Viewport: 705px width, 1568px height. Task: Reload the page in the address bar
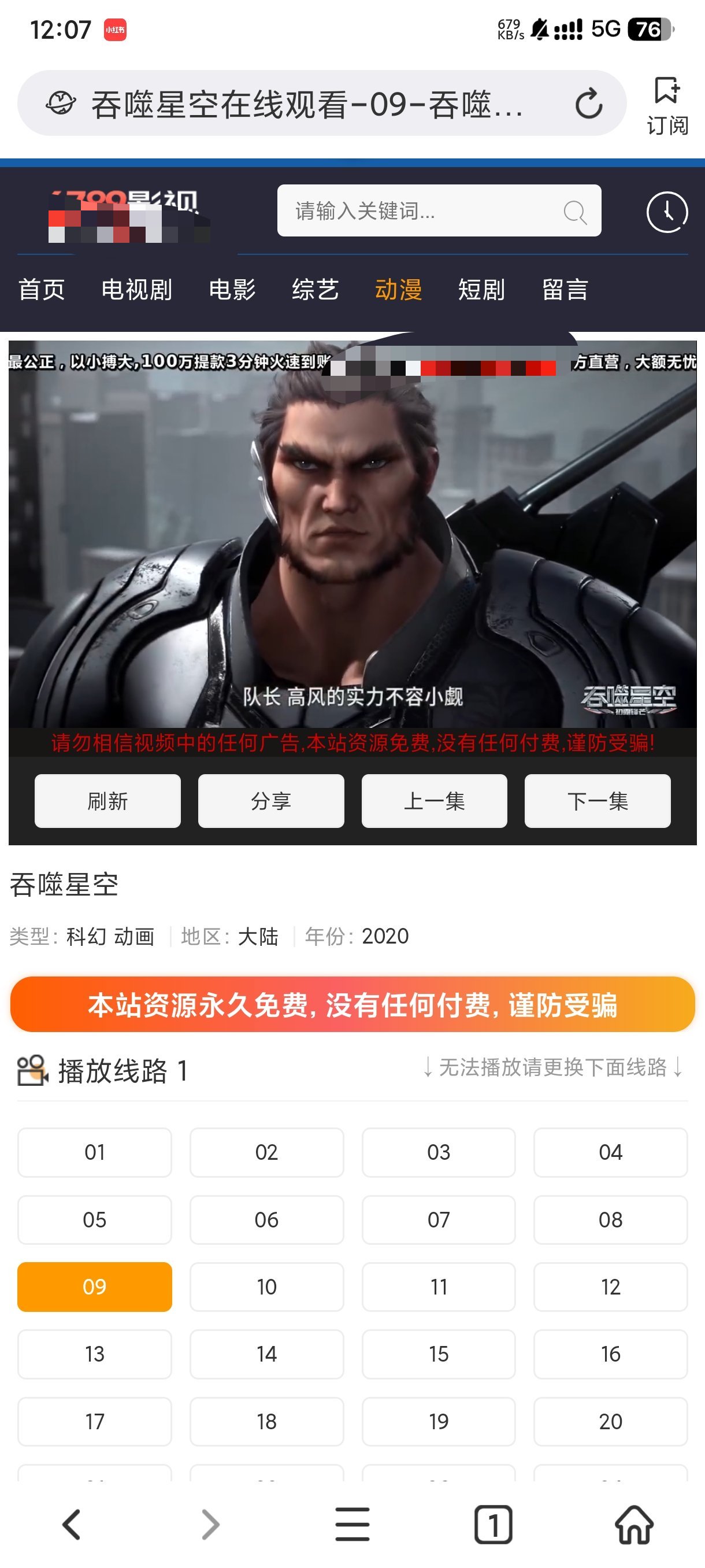click(x=588, y=103)
